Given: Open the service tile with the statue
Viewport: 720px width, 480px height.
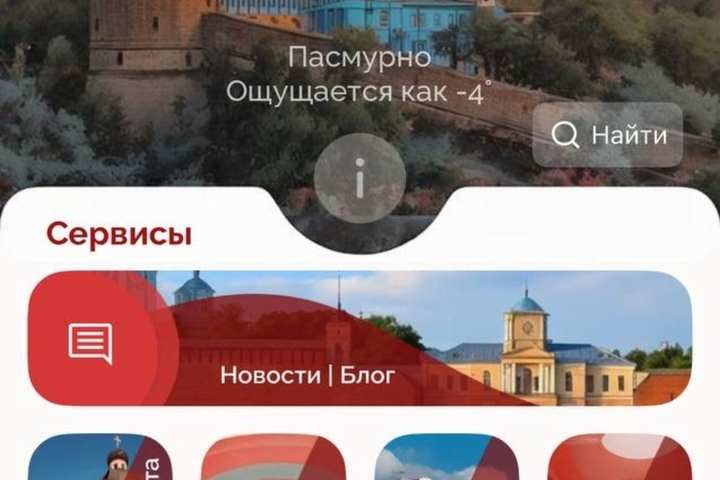Looking at the screenshot, I should coord(100,460).
